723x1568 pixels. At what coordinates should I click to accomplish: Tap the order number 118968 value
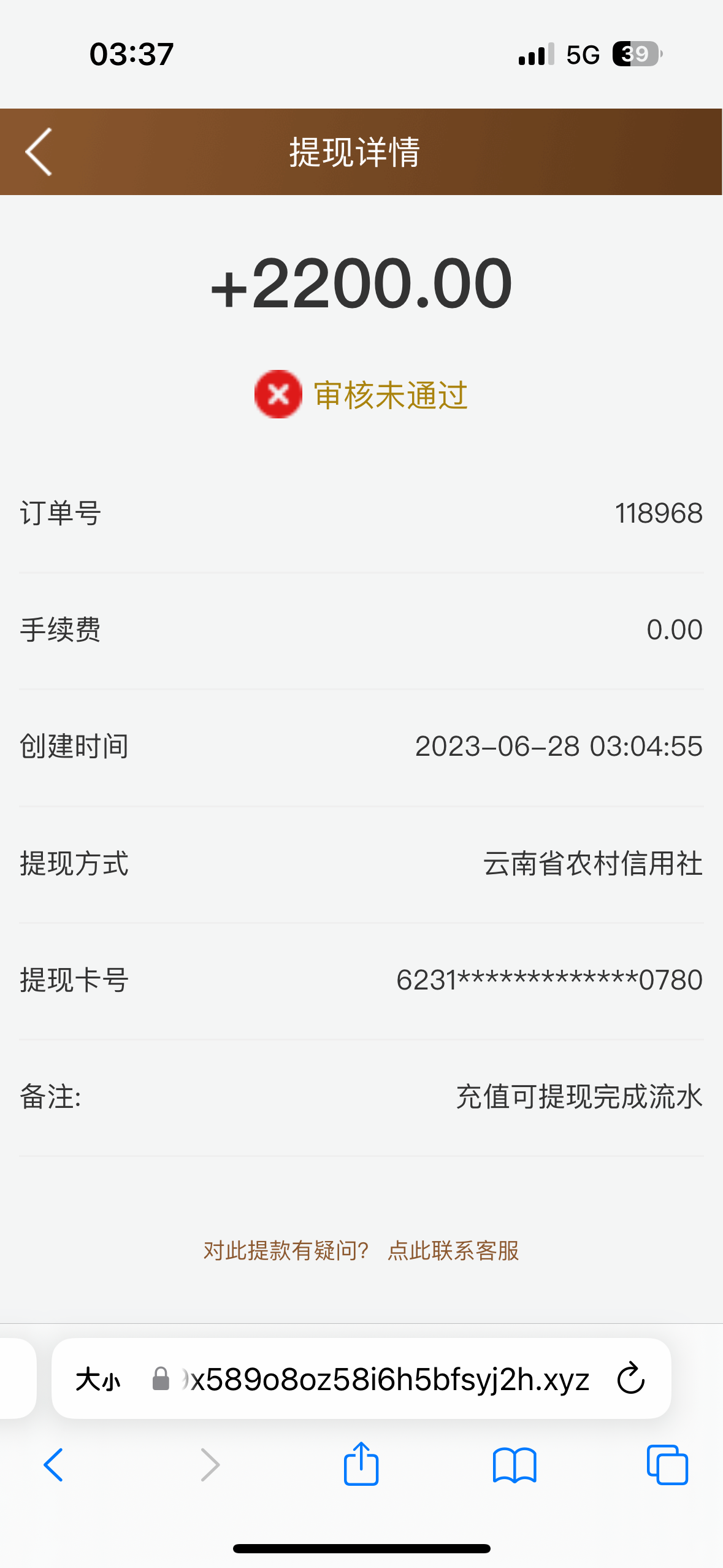point(657,513)
